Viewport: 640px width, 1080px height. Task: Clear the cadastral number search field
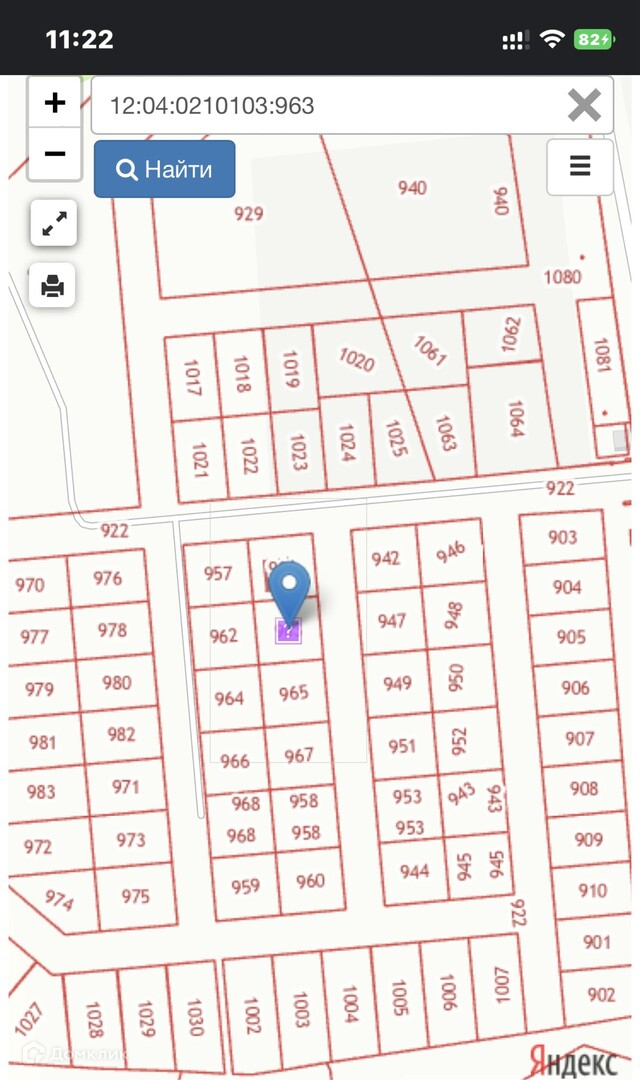(x=584, y=106)
